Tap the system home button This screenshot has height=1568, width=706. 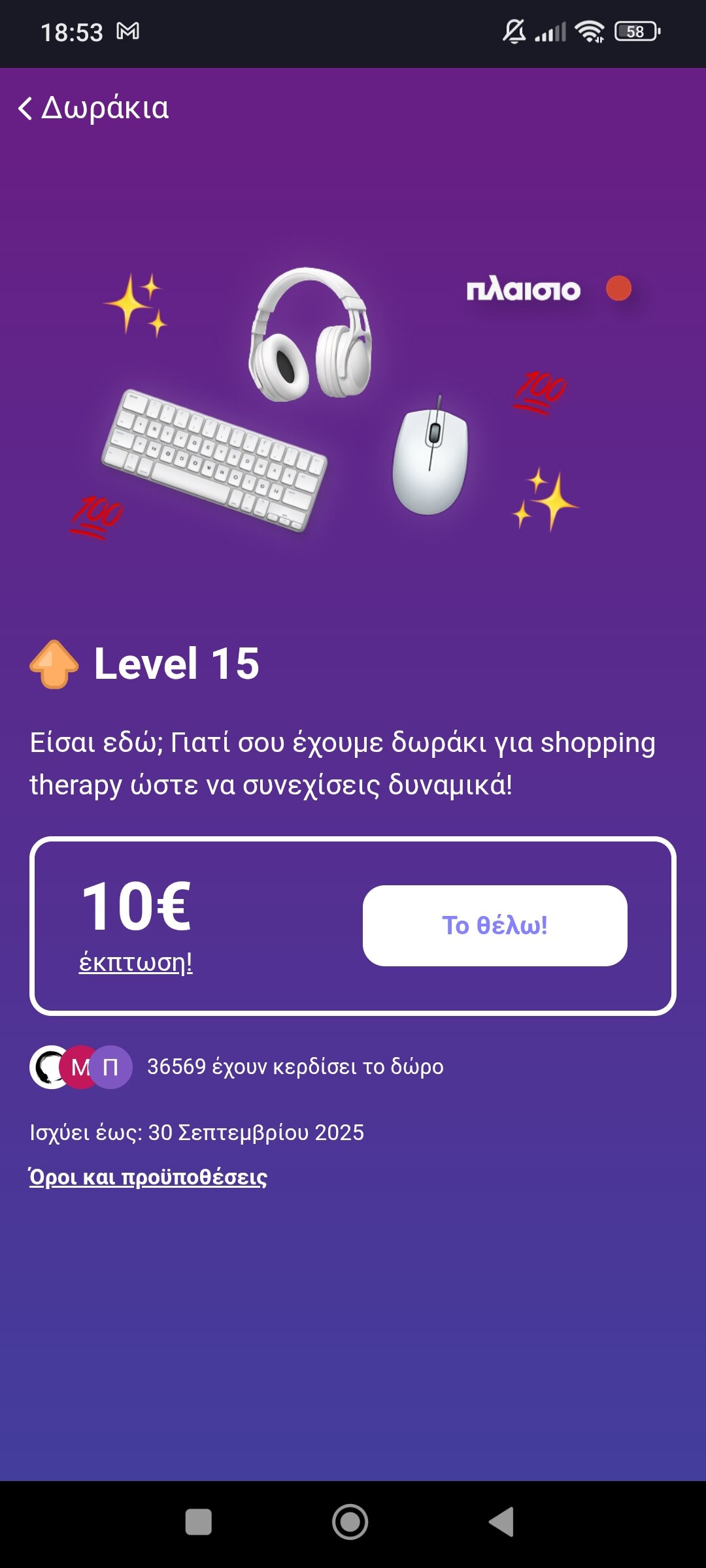click(x=350, y=1522)
